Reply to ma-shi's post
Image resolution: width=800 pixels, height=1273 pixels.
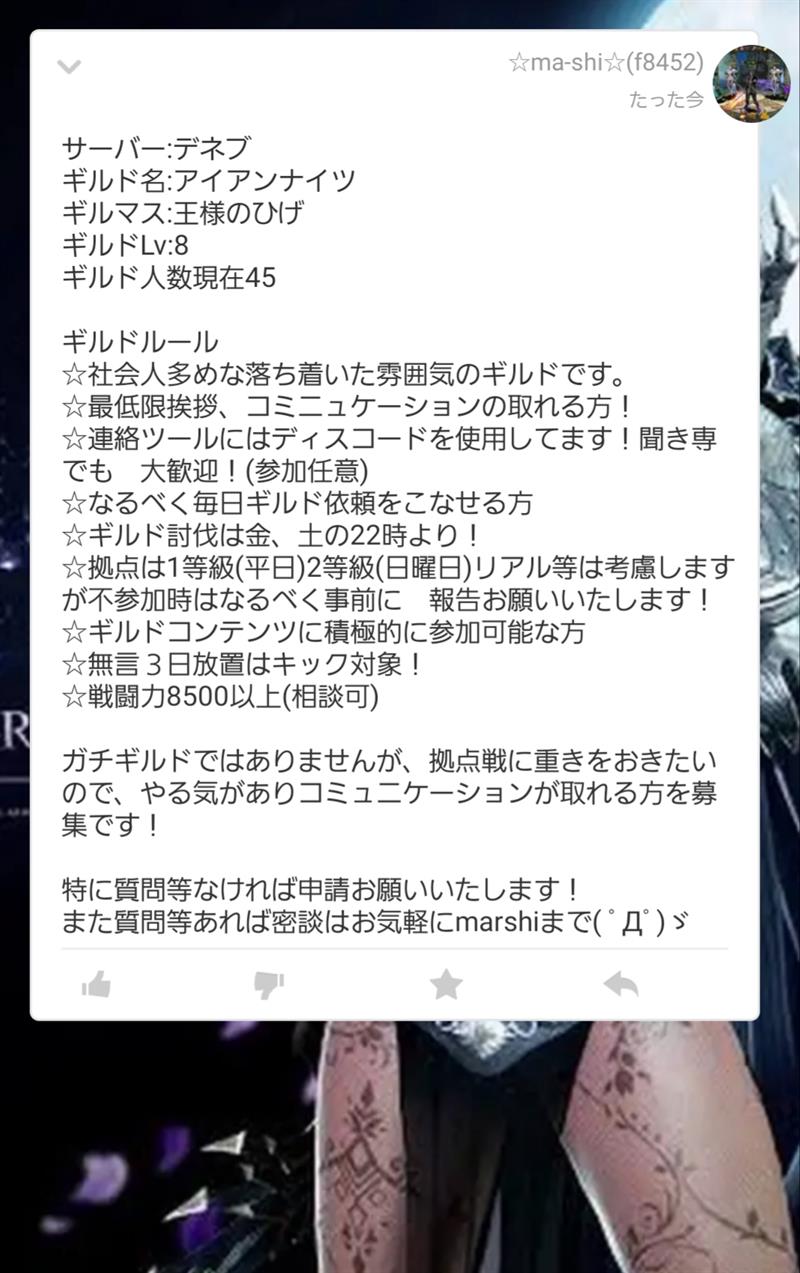coord(621,984)
